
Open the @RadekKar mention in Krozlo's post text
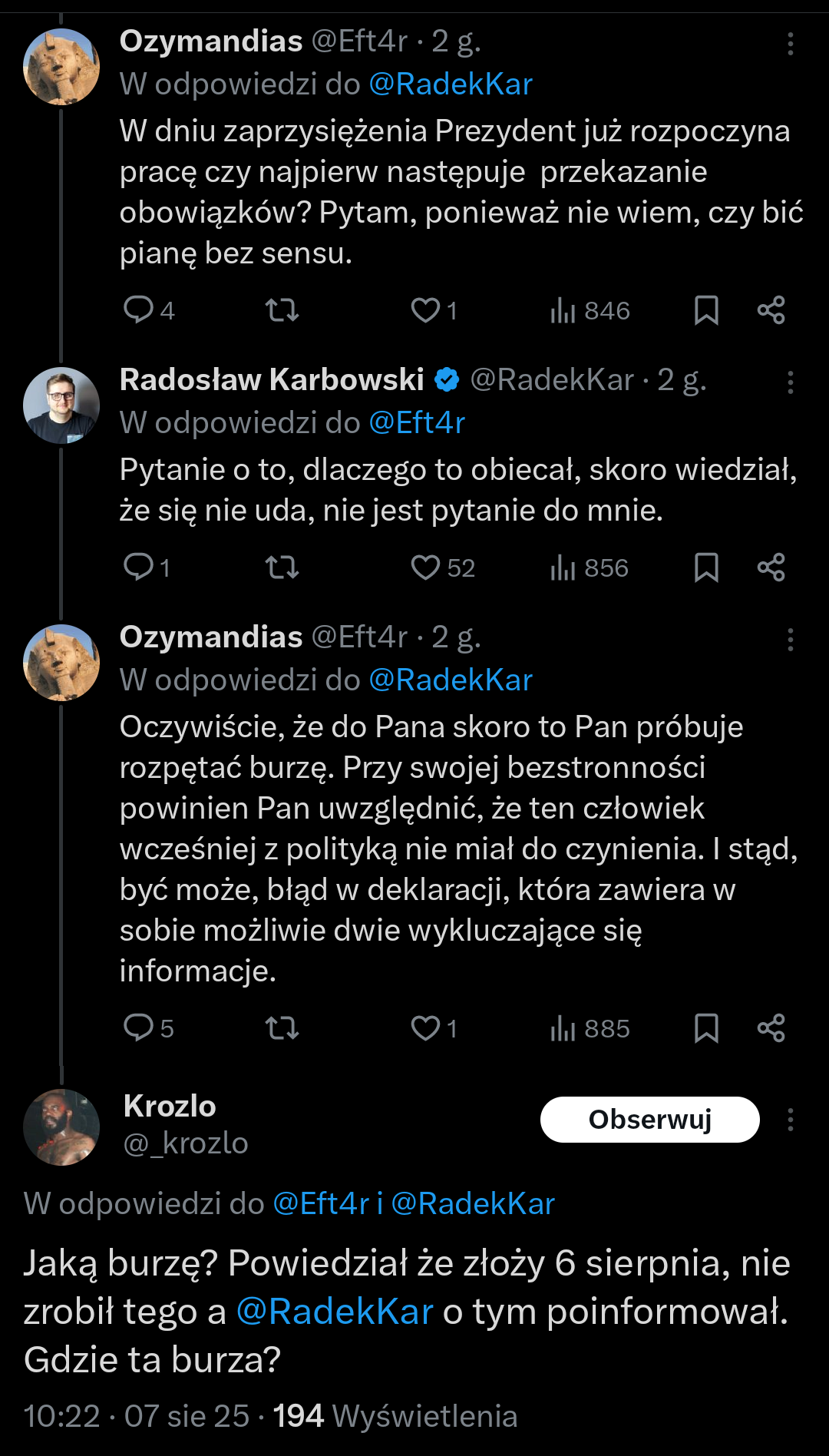tap(335, 1312)
